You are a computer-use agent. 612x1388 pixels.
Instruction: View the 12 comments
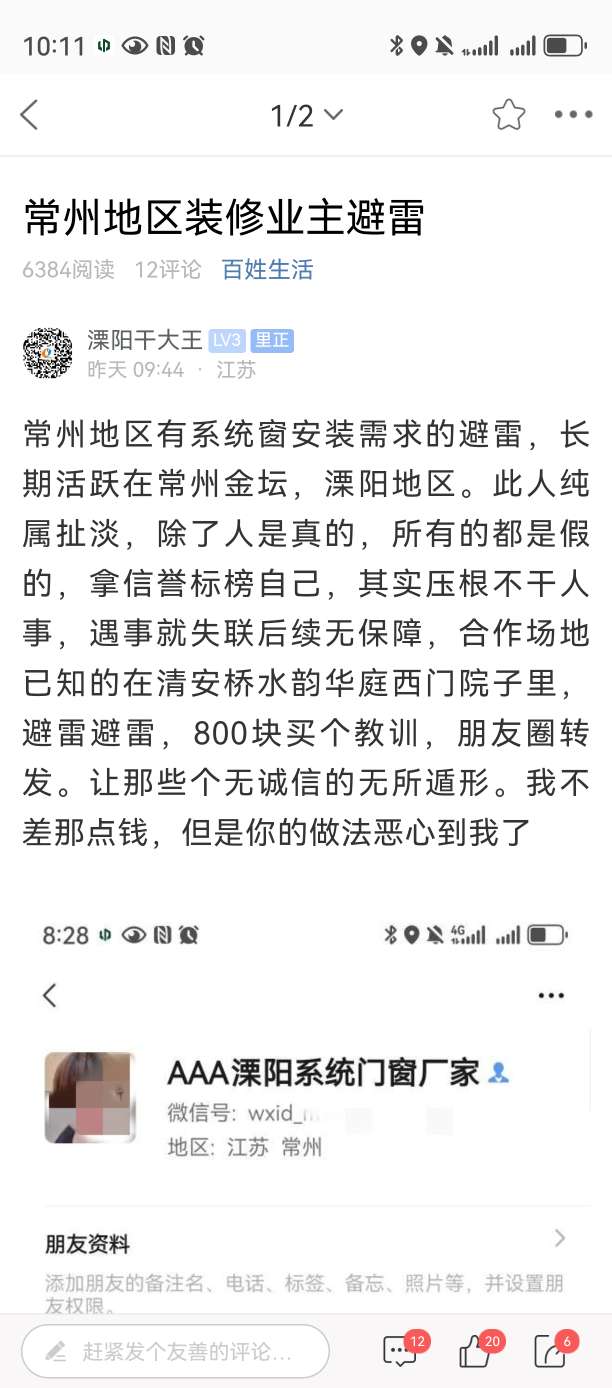[x=401, y=1352]
